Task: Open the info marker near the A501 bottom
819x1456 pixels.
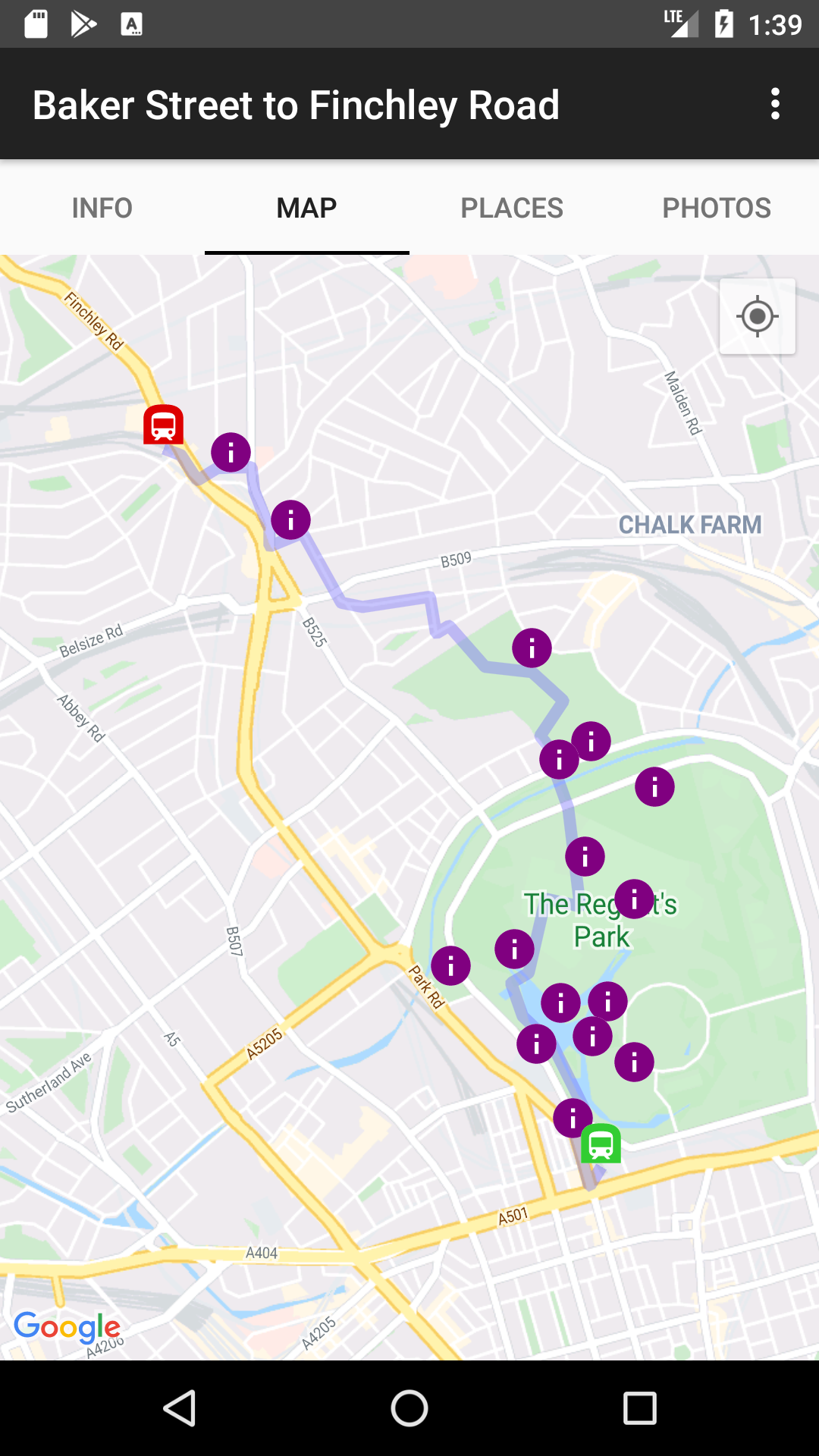Action: click(x=573, y=1116)
